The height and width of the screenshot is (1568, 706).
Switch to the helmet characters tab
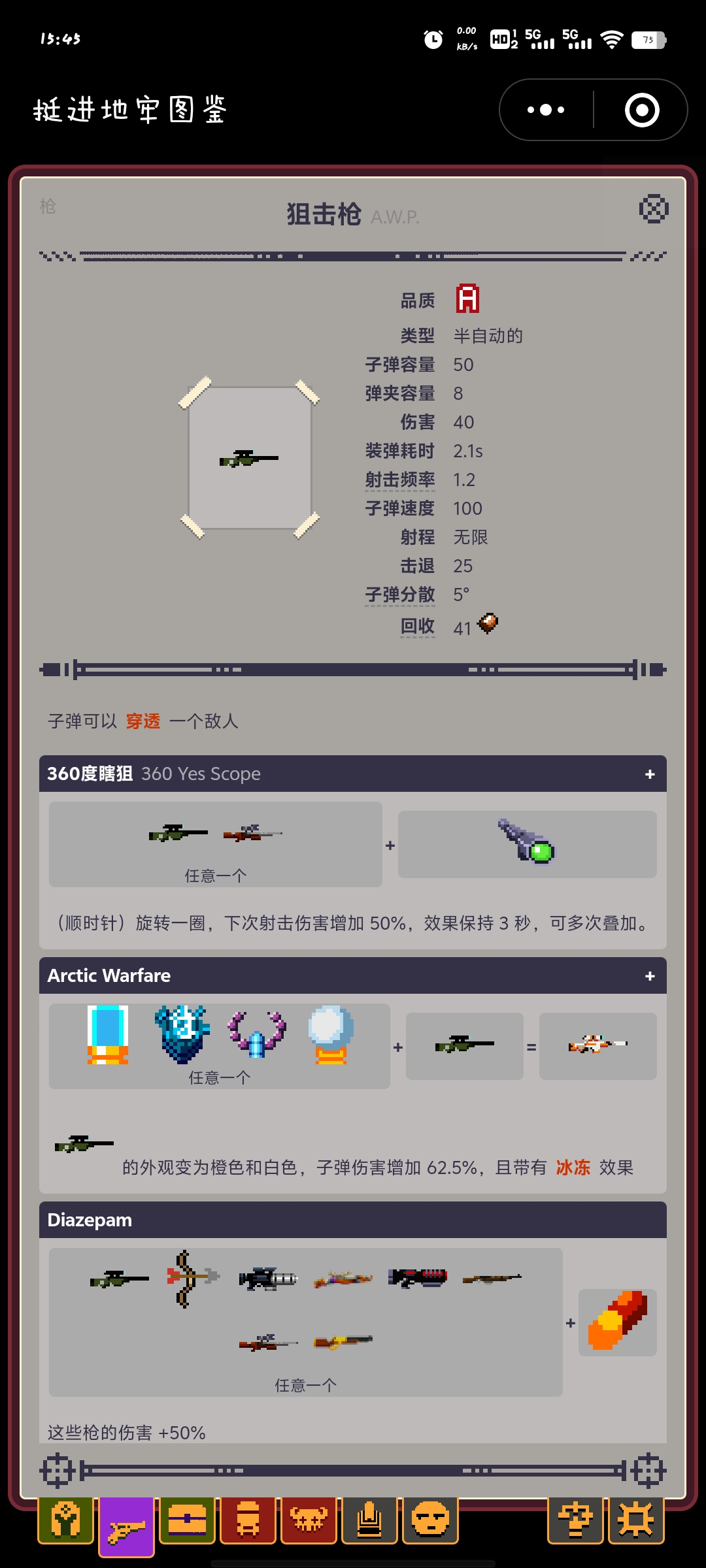point(65,1520)
